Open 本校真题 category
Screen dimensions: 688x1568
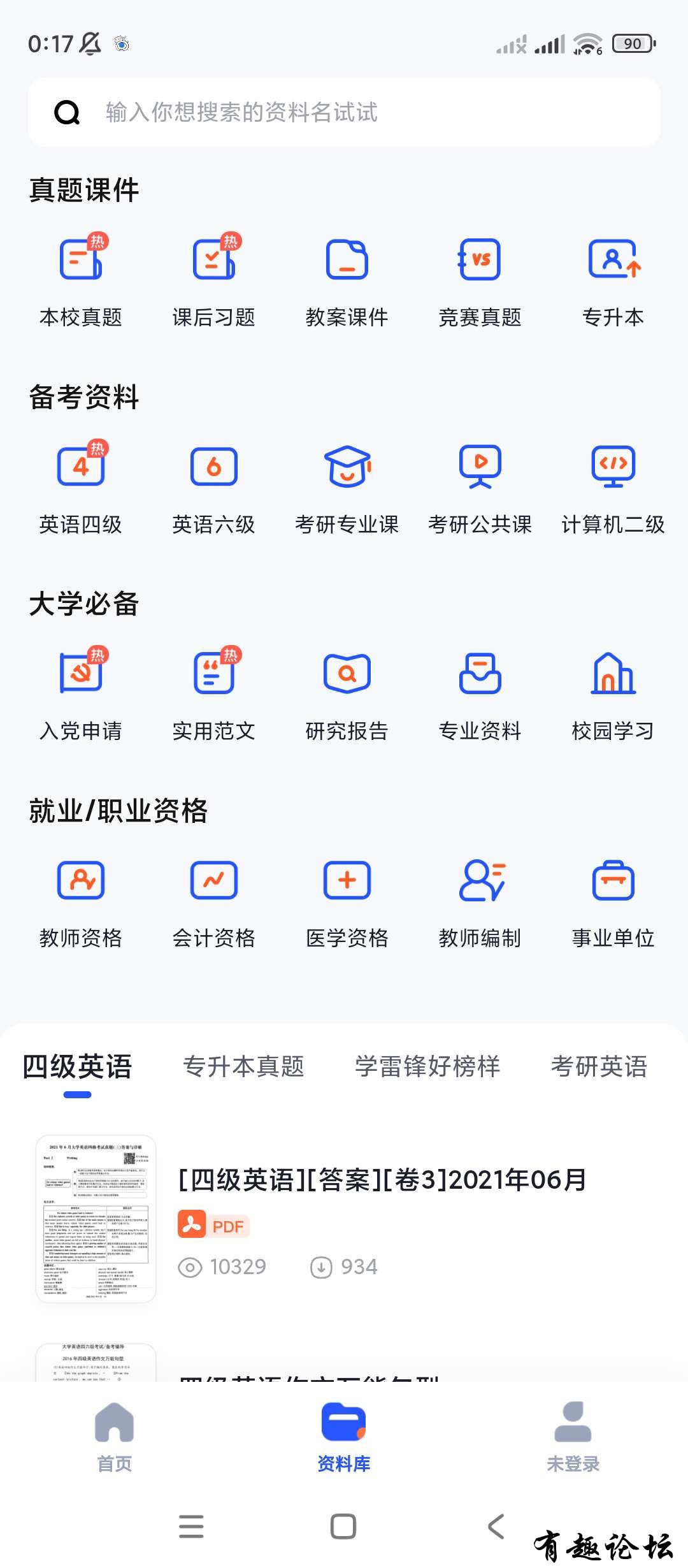(x=81, y=279)
